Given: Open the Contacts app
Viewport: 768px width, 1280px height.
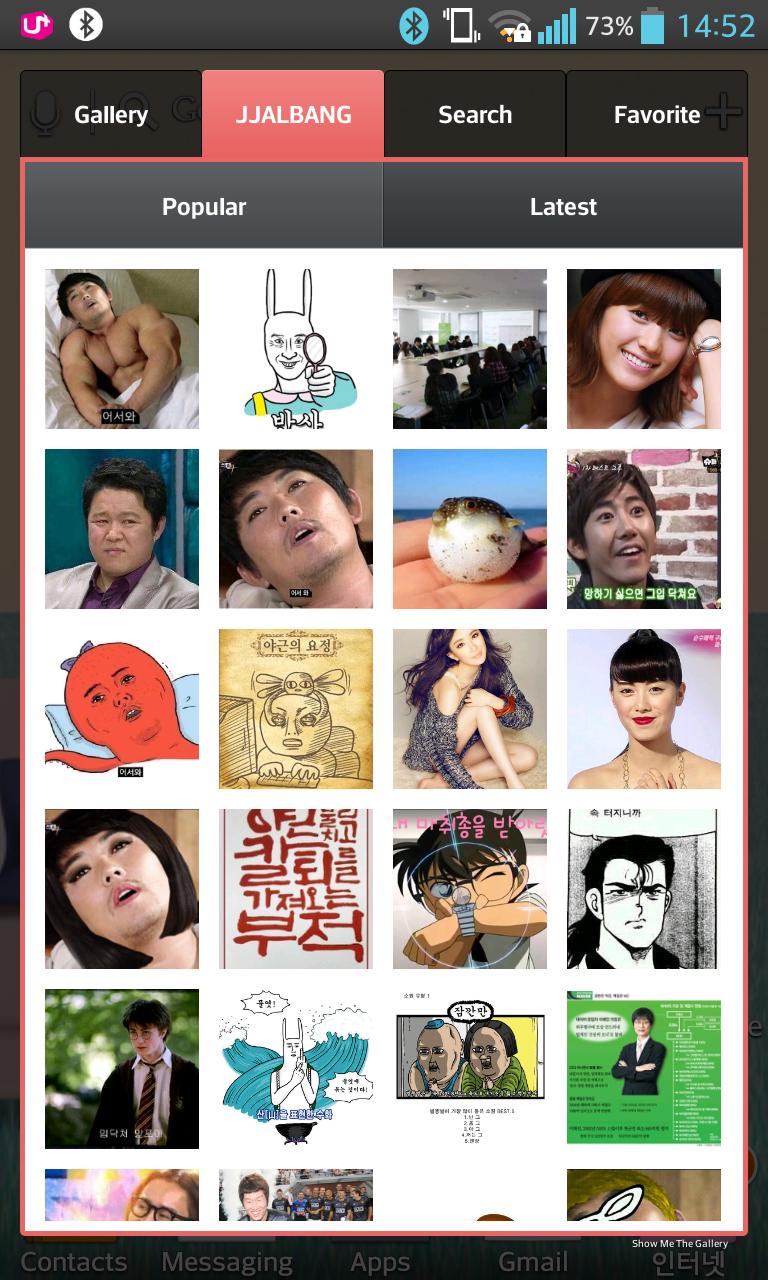Looking at the screenshot, I should (x=73, y=1262).
